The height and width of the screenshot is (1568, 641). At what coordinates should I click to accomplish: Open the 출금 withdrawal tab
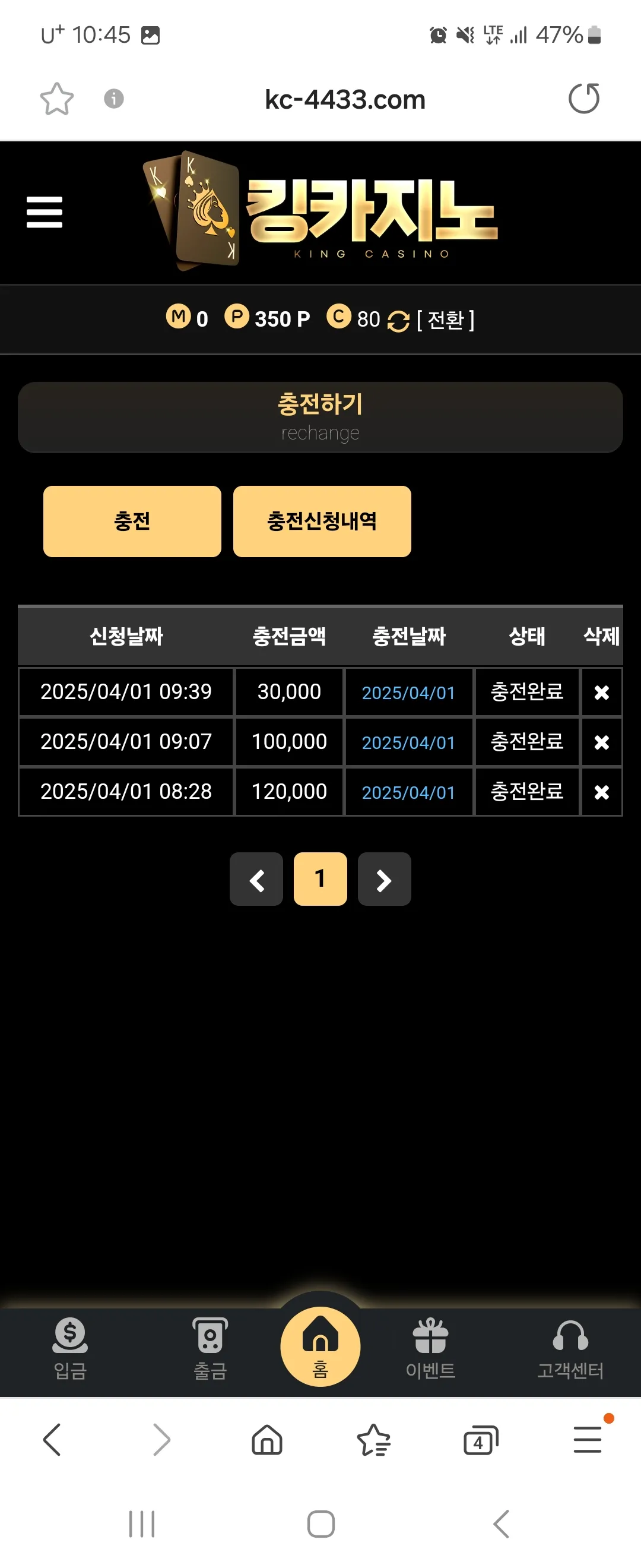(210, 1349)
